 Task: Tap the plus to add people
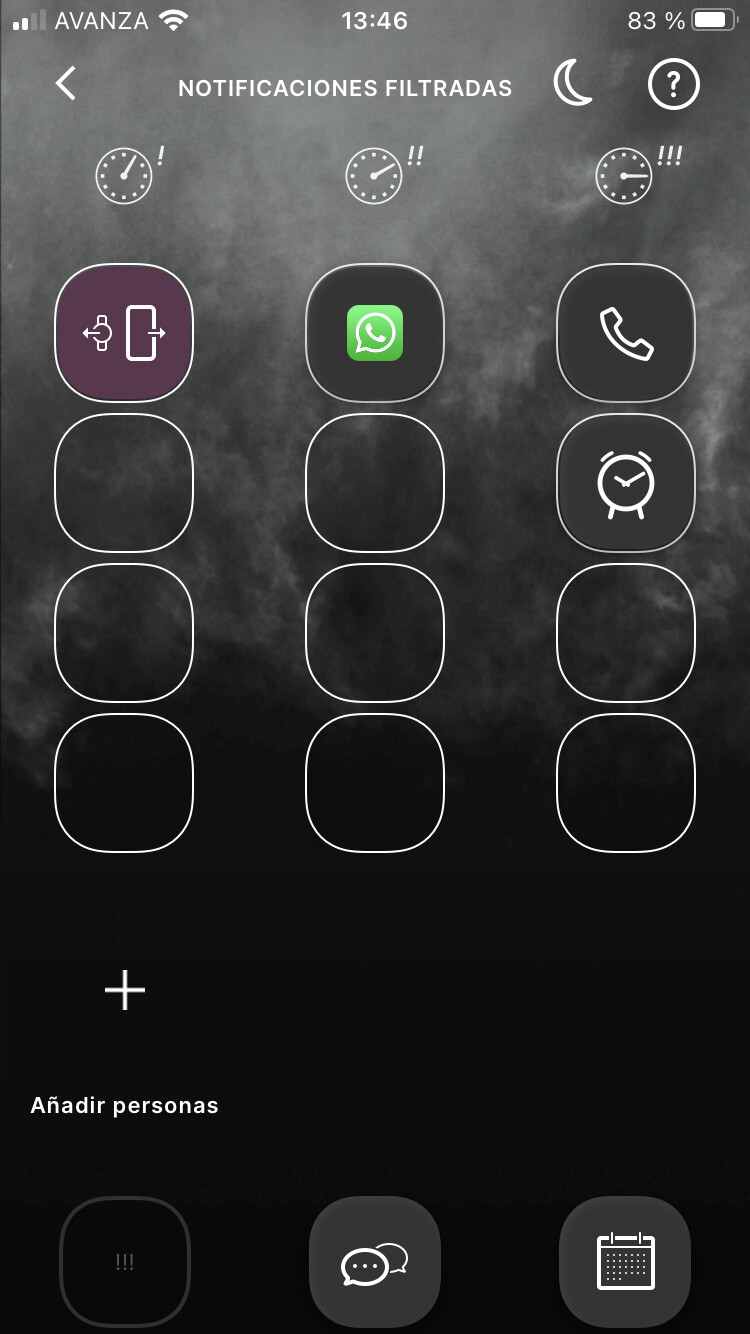point(125,990)
